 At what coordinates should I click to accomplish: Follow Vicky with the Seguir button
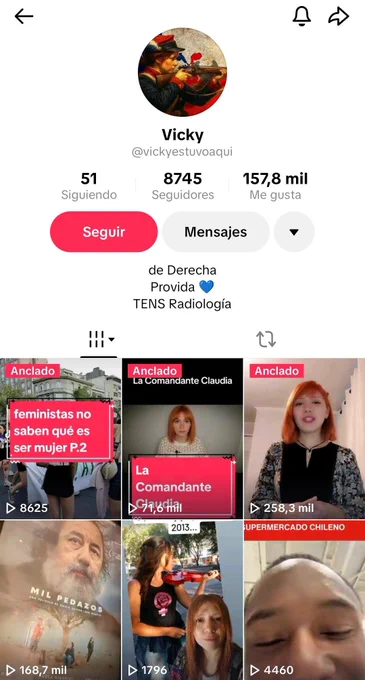[104, 232]
